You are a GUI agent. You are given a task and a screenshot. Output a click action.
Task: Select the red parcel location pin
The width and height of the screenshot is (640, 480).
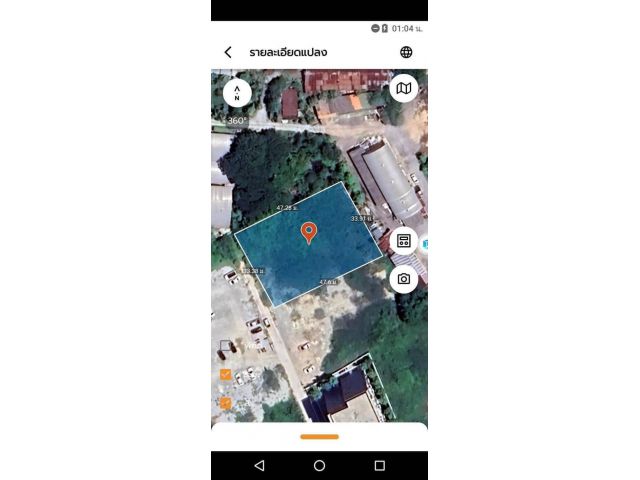[x=309, y=232]
